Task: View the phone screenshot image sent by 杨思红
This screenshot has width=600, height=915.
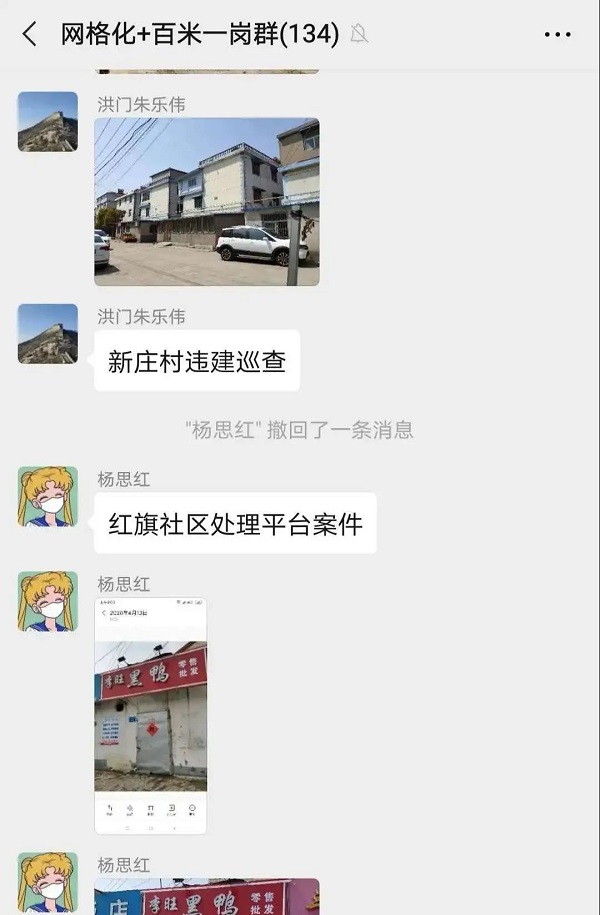Action: click(150, 715)
